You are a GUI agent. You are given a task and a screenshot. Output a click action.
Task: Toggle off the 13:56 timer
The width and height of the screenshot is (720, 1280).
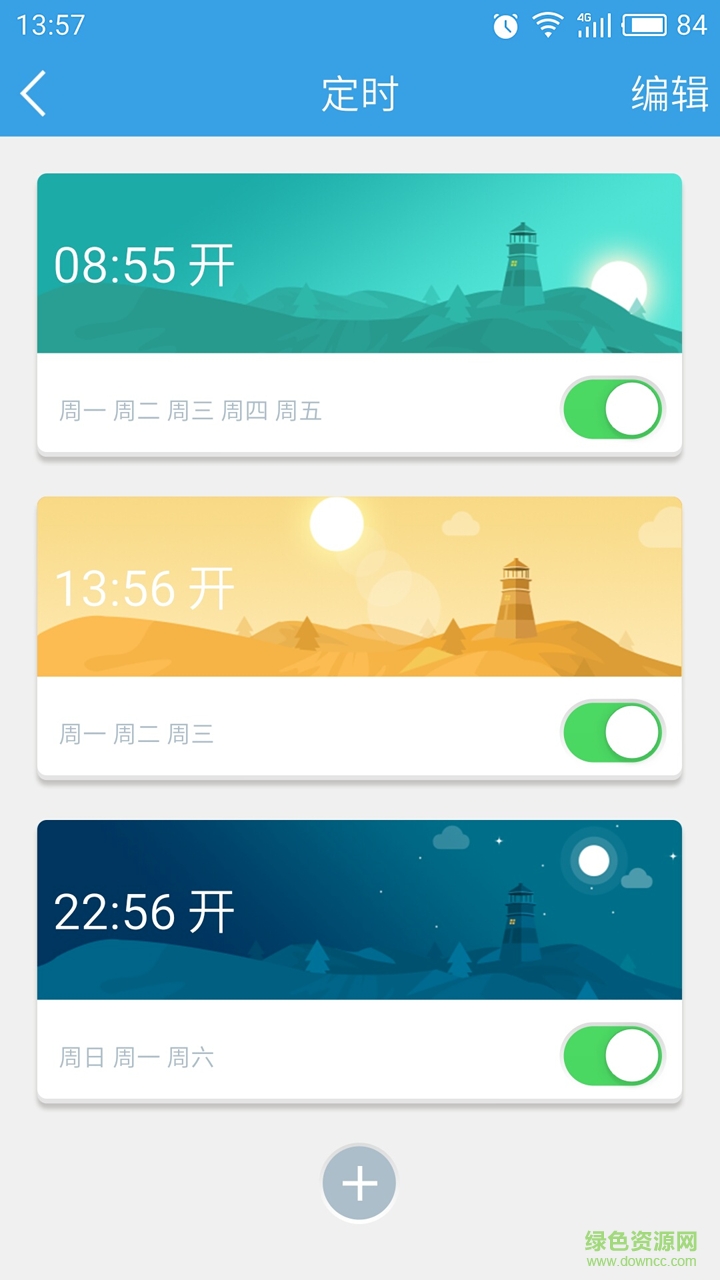click(x=612, y=732)
